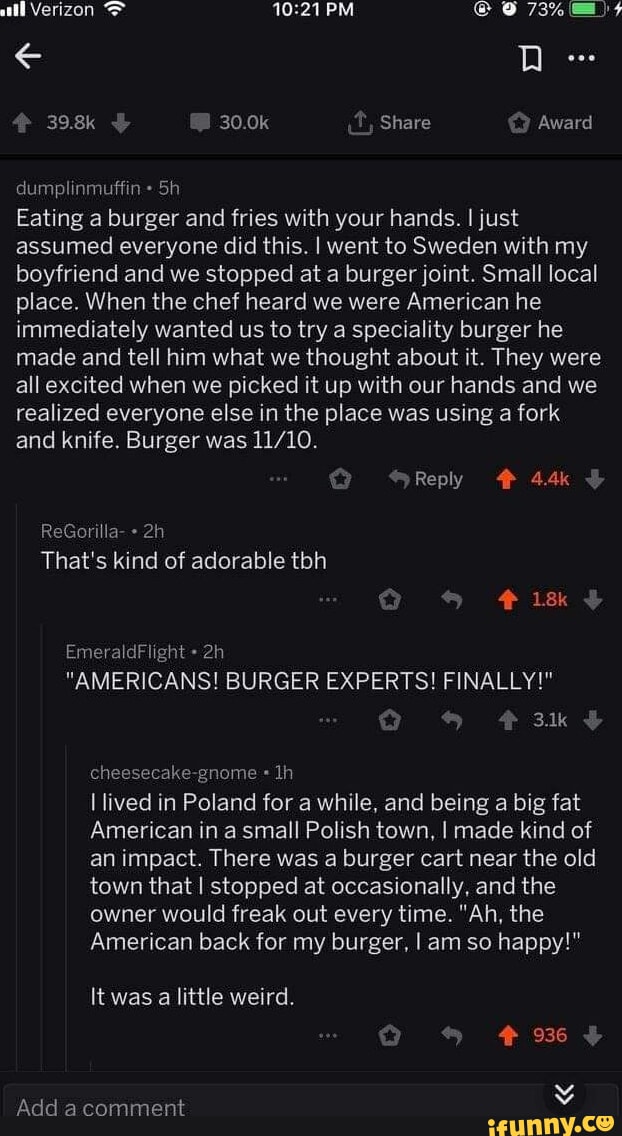Downvote the main post
Image resolution: width=622 pixels, height=1136 pixels.
tap(121, 123)
